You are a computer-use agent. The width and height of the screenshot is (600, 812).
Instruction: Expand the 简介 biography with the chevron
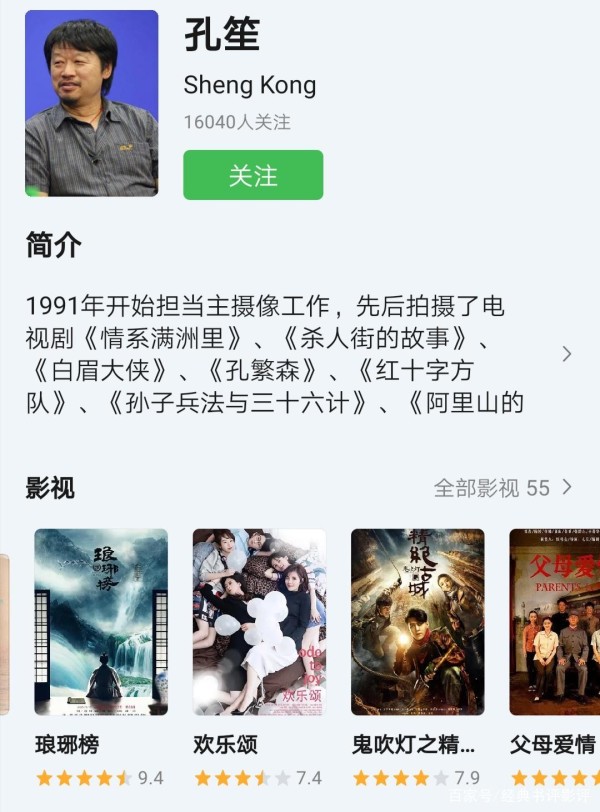[567, 354]
